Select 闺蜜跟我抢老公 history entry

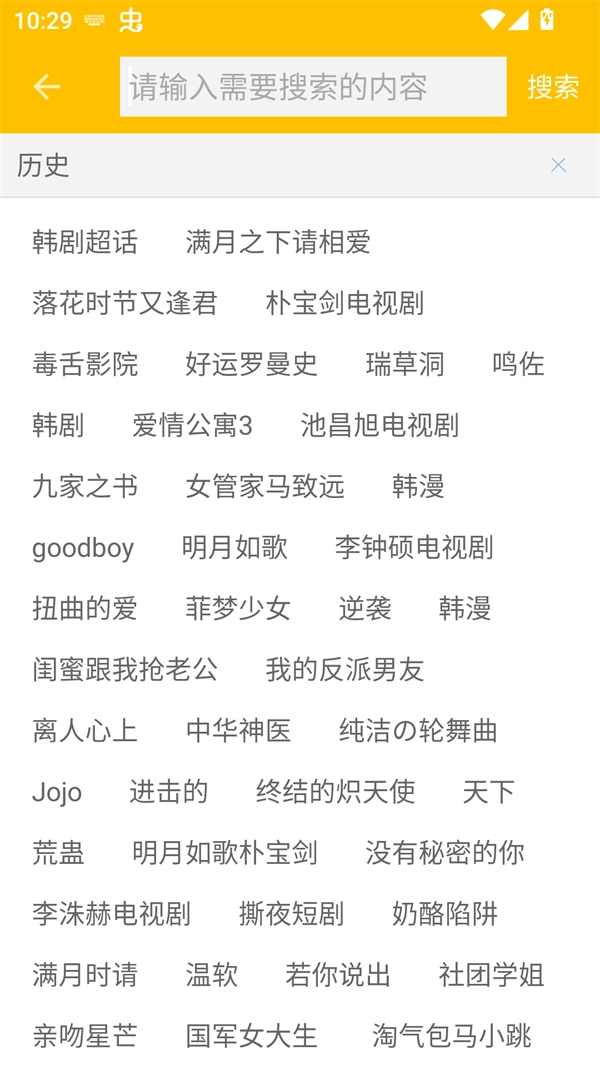(x=125, y=669)
